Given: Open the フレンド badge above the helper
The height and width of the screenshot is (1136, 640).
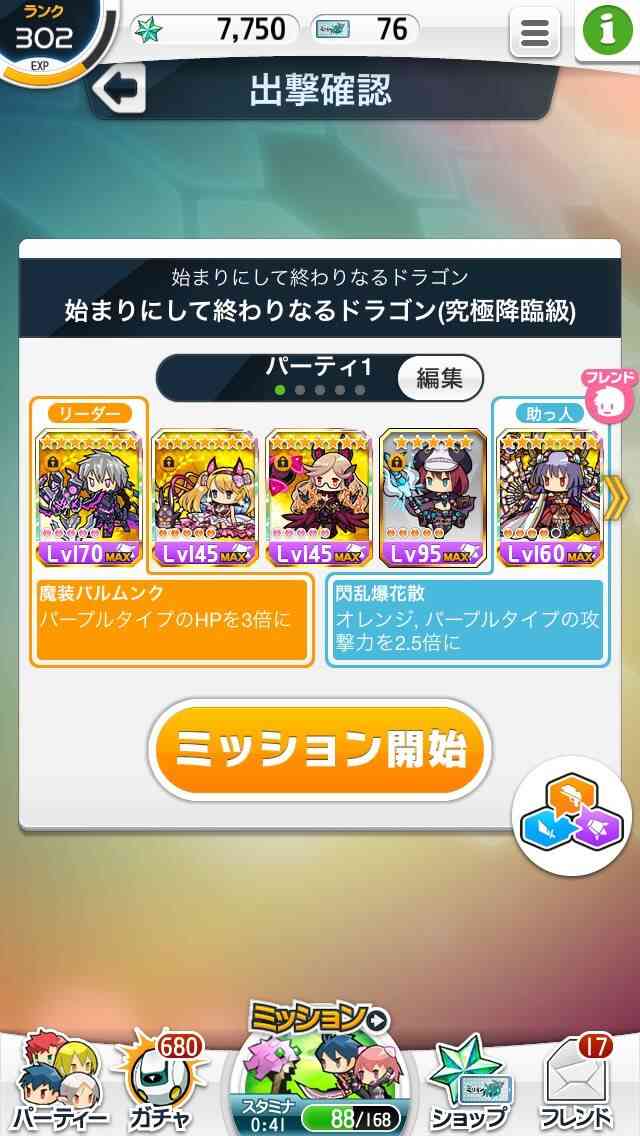Looking at the screenshot, I should point(608,396).
